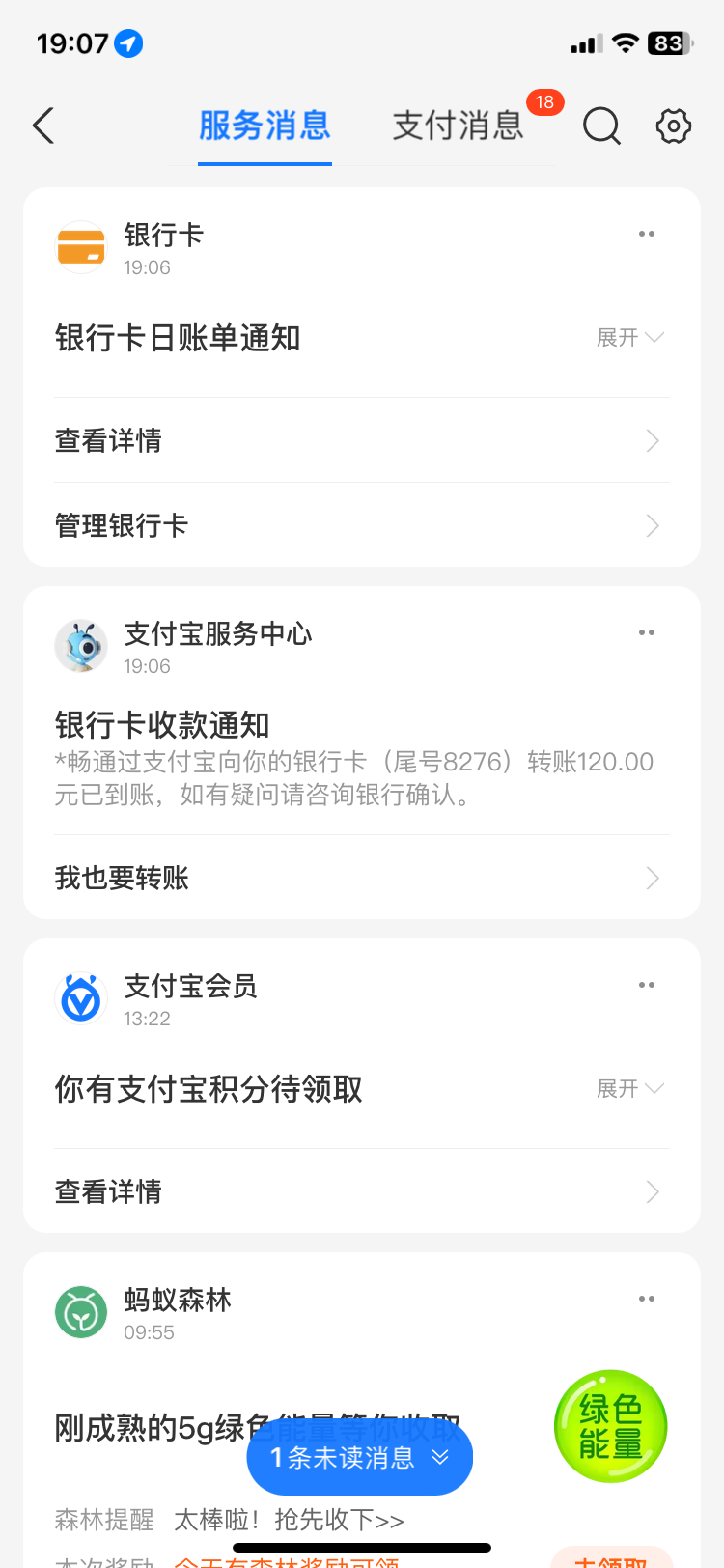The width and height of the screenshot is (724, 1568).
Task: Open message settings gear icon
Action: click(x=674, y=126)
